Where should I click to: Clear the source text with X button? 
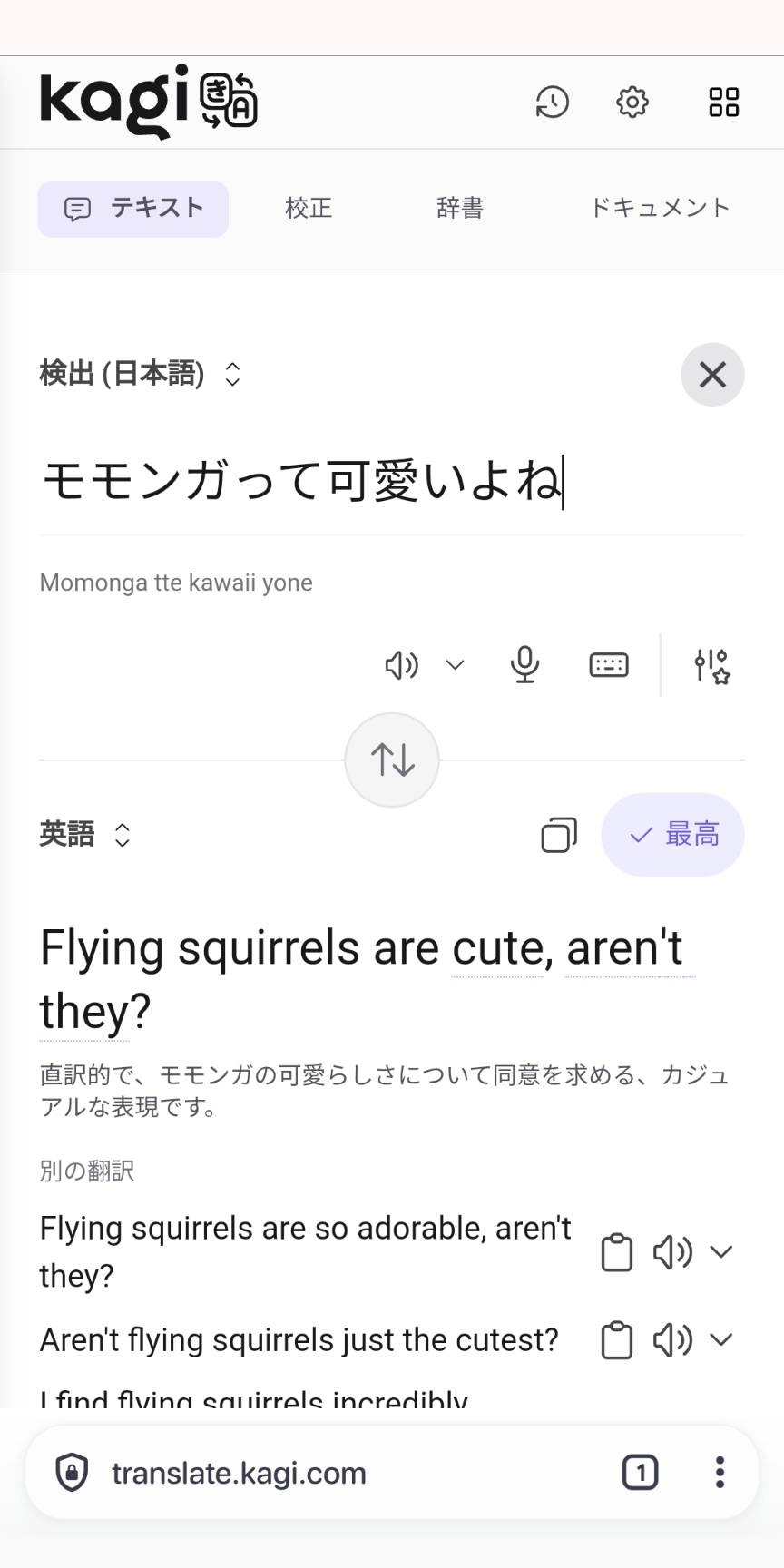coord(712,374)
